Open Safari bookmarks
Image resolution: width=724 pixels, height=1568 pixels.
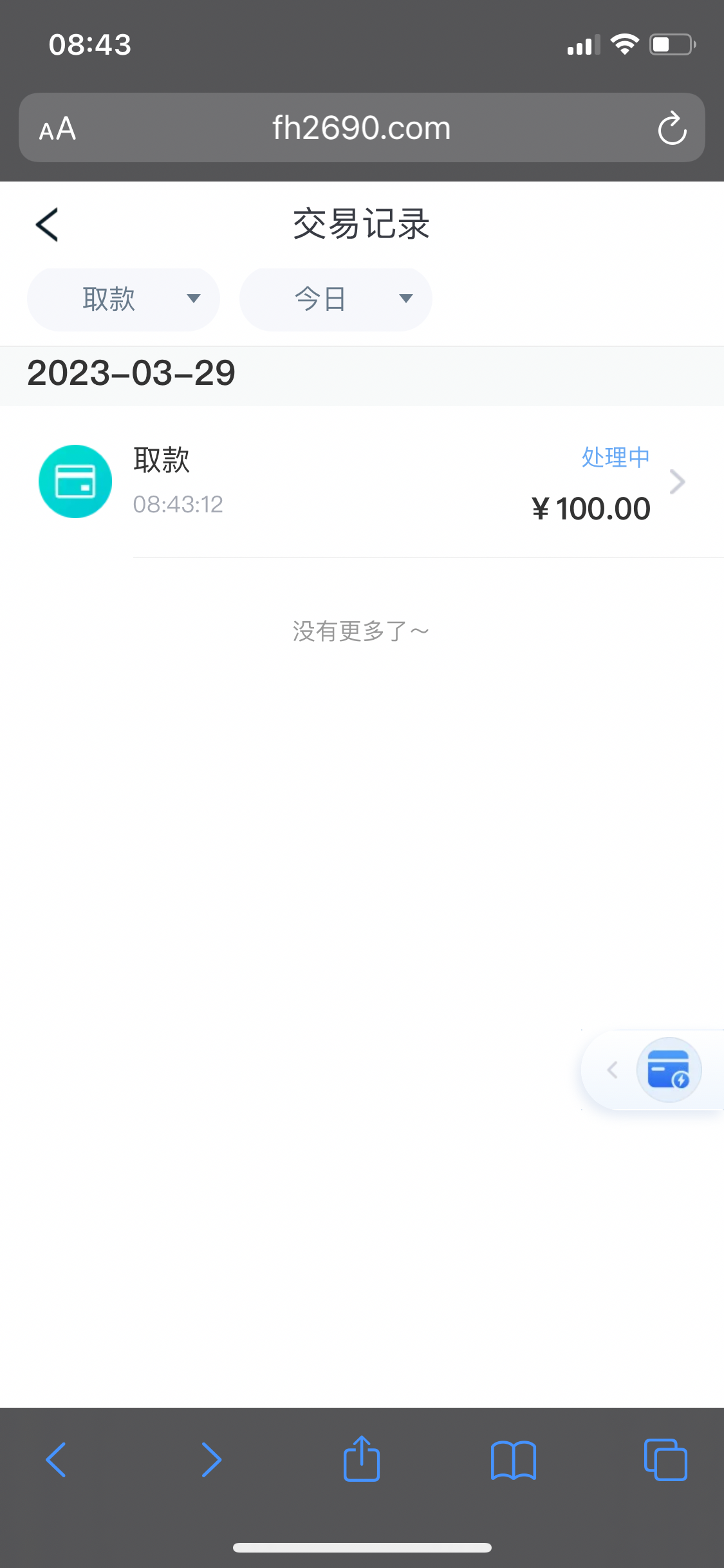513,1459
